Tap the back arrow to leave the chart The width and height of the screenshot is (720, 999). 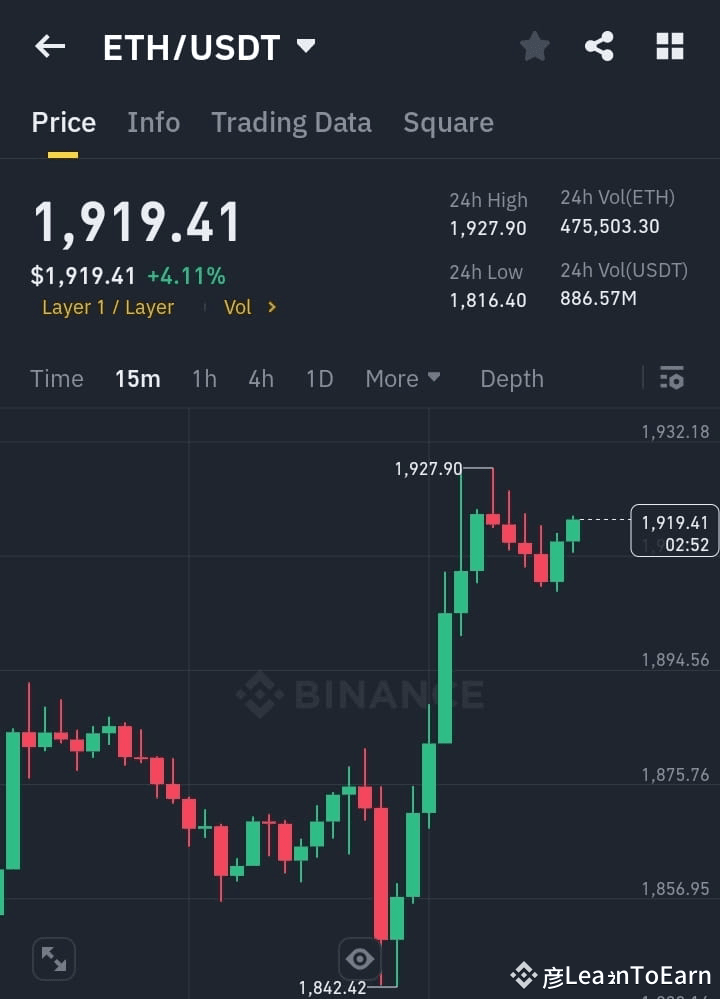[50, 46]
